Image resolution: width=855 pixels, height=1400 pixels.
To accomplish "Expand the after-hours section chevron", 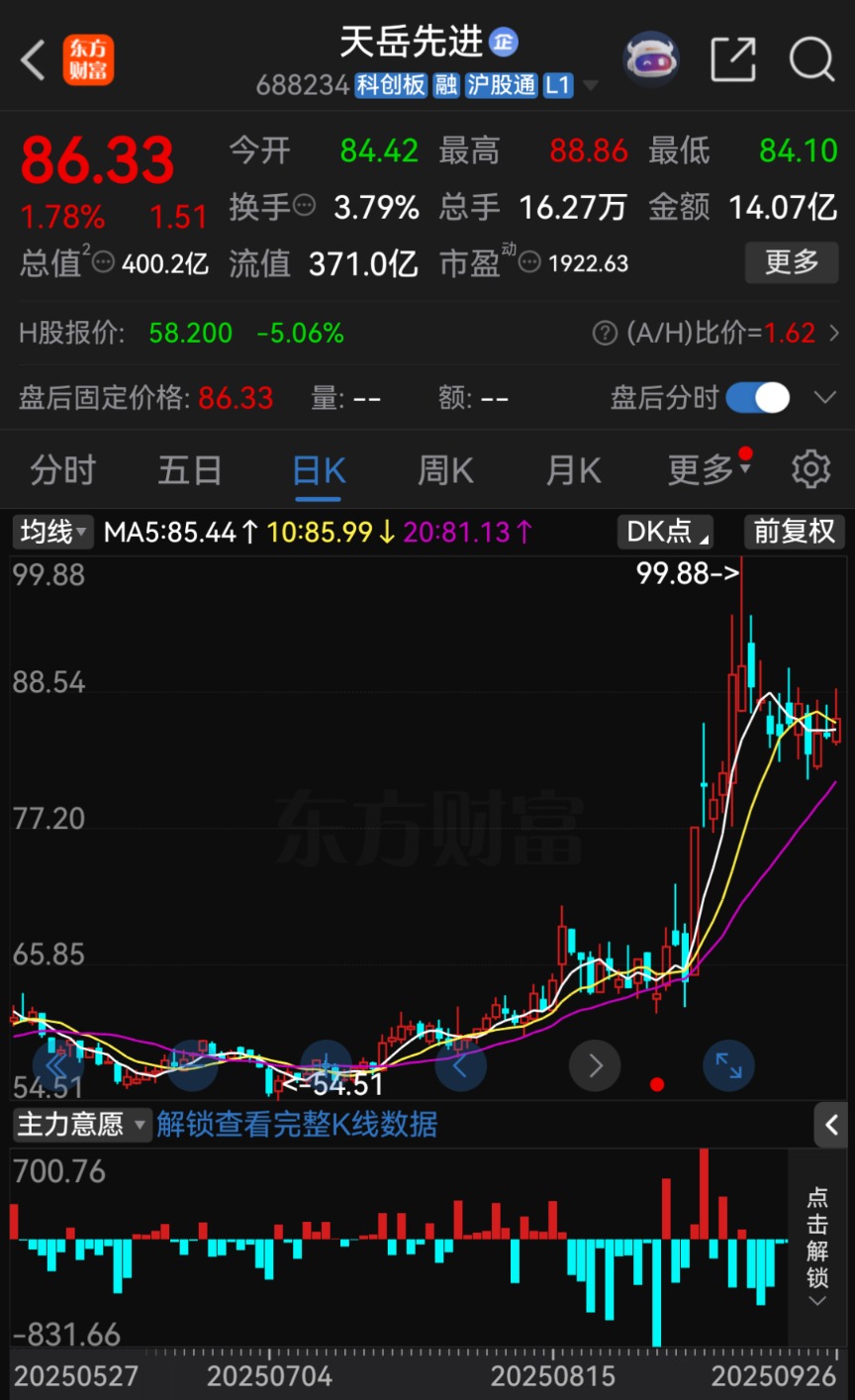I will click(x=824, y=398).
